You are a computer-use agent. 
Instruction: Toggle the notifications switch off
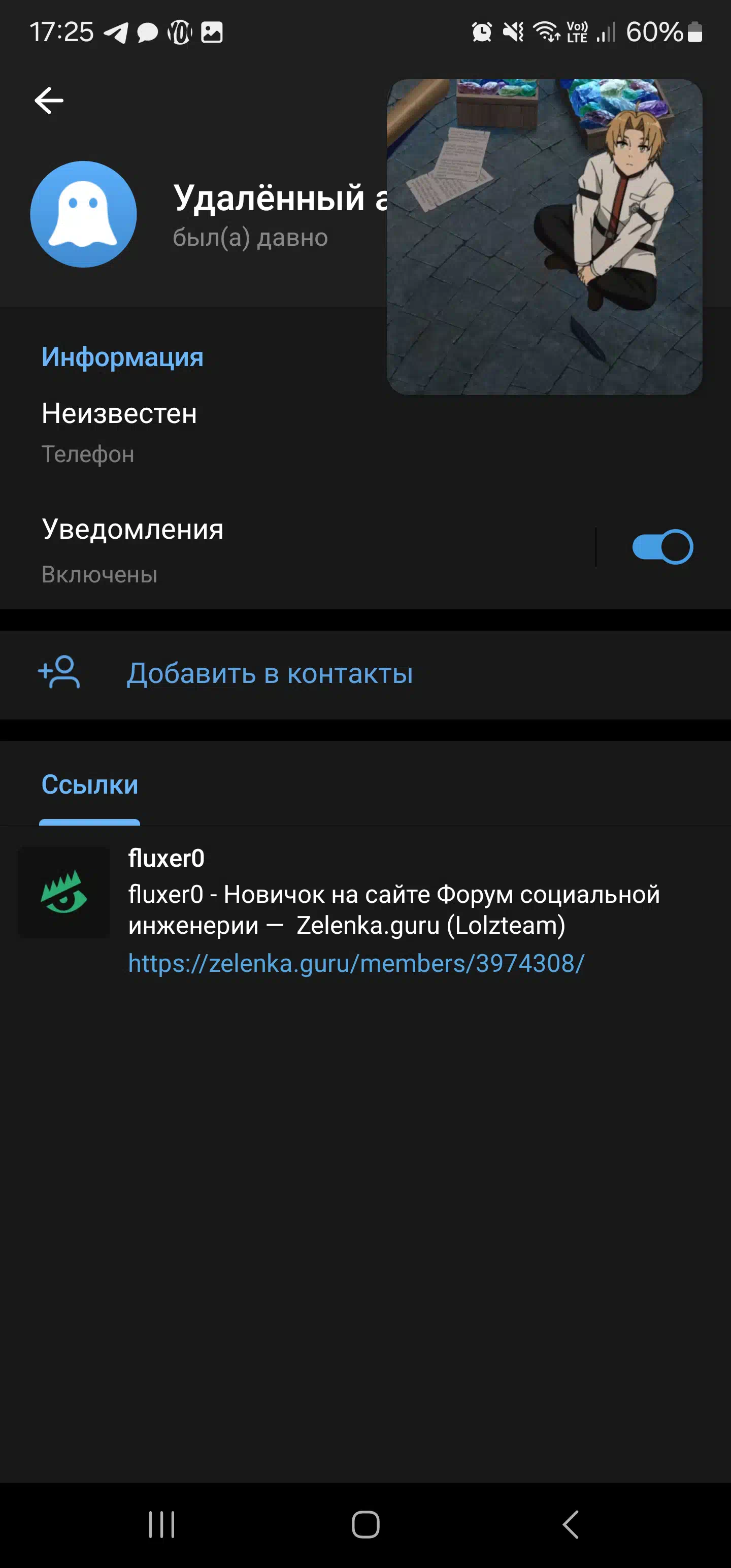[661, 546]
